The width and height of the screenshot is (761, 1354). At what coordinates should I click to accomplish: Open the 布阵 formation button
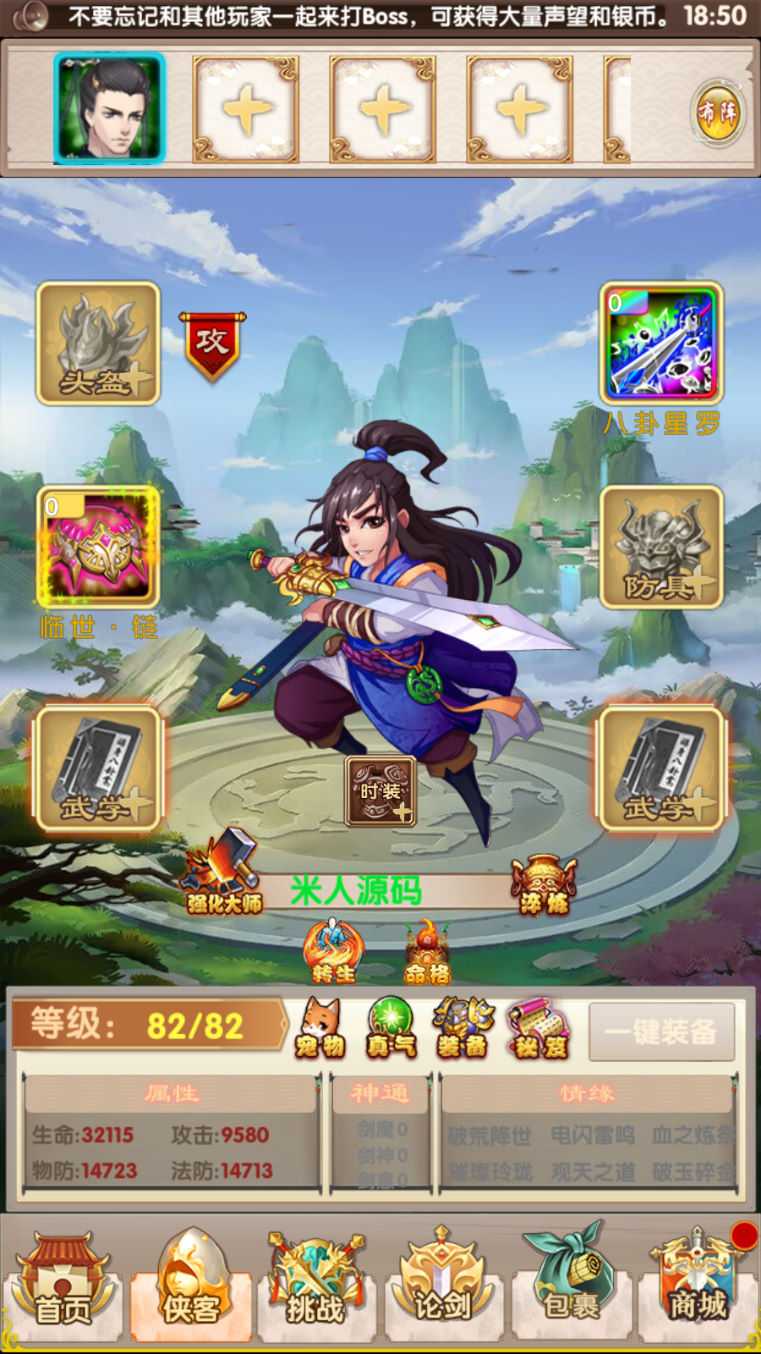click(718, 111)
